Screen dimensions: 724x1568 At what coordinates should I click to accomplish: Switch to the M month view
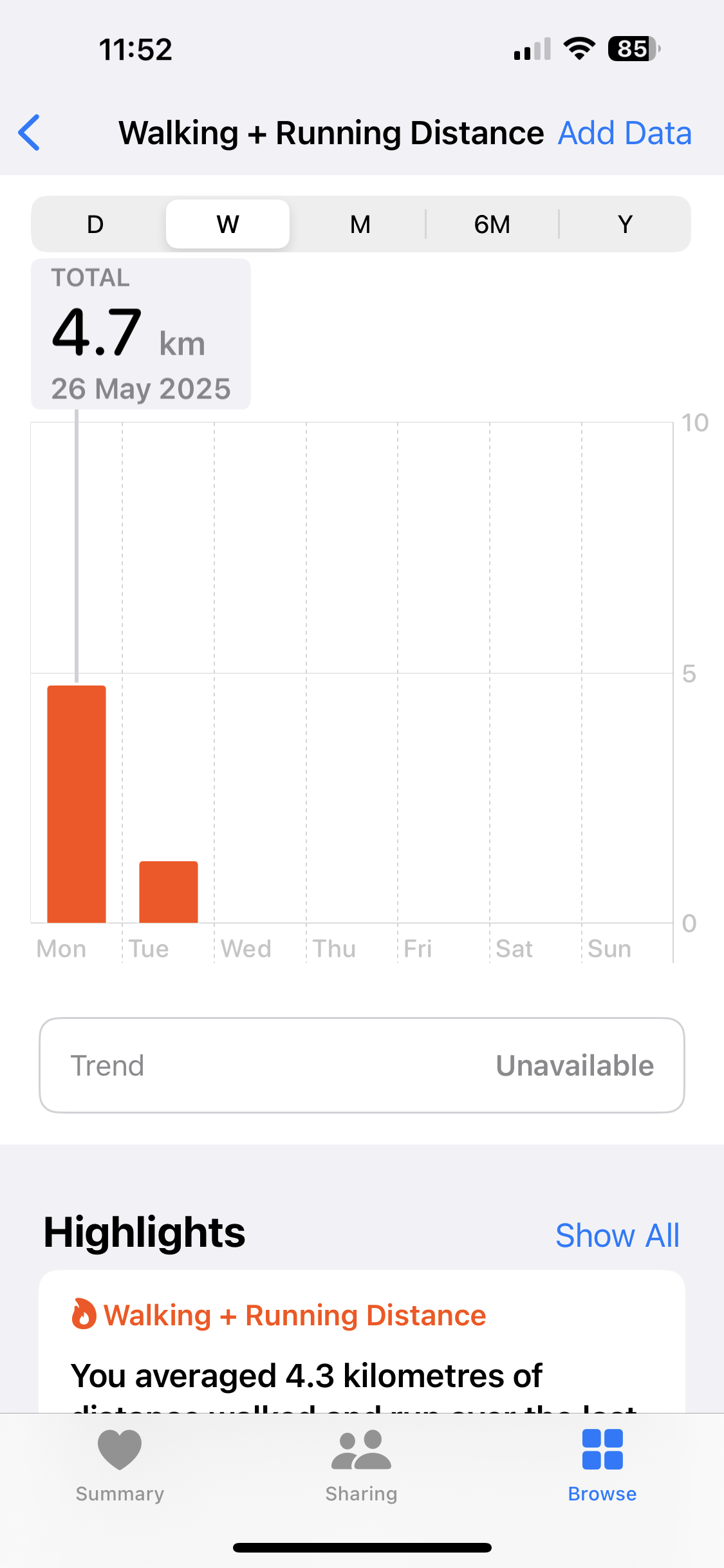tap(360, 224)
